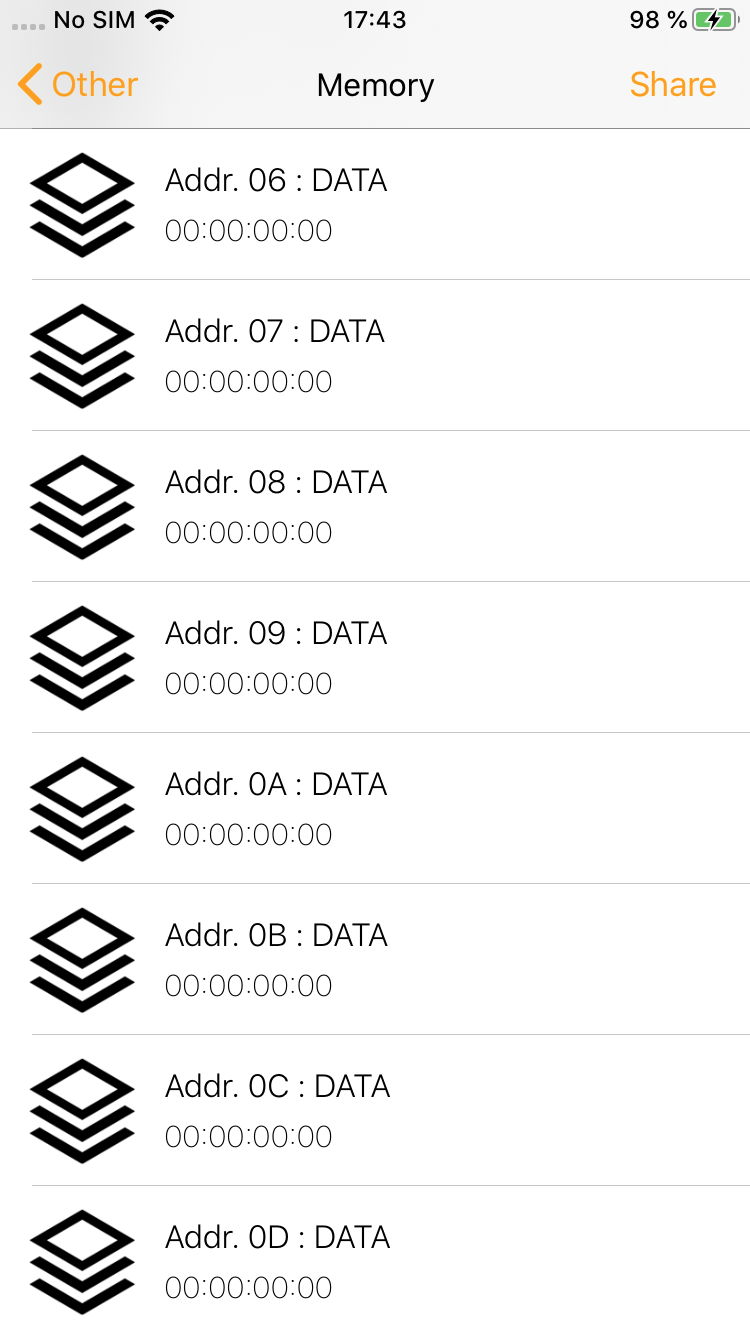Tap the Addr. 09 DATA entry
Viewport: 750px width, 1334px height.
[375, 658]
